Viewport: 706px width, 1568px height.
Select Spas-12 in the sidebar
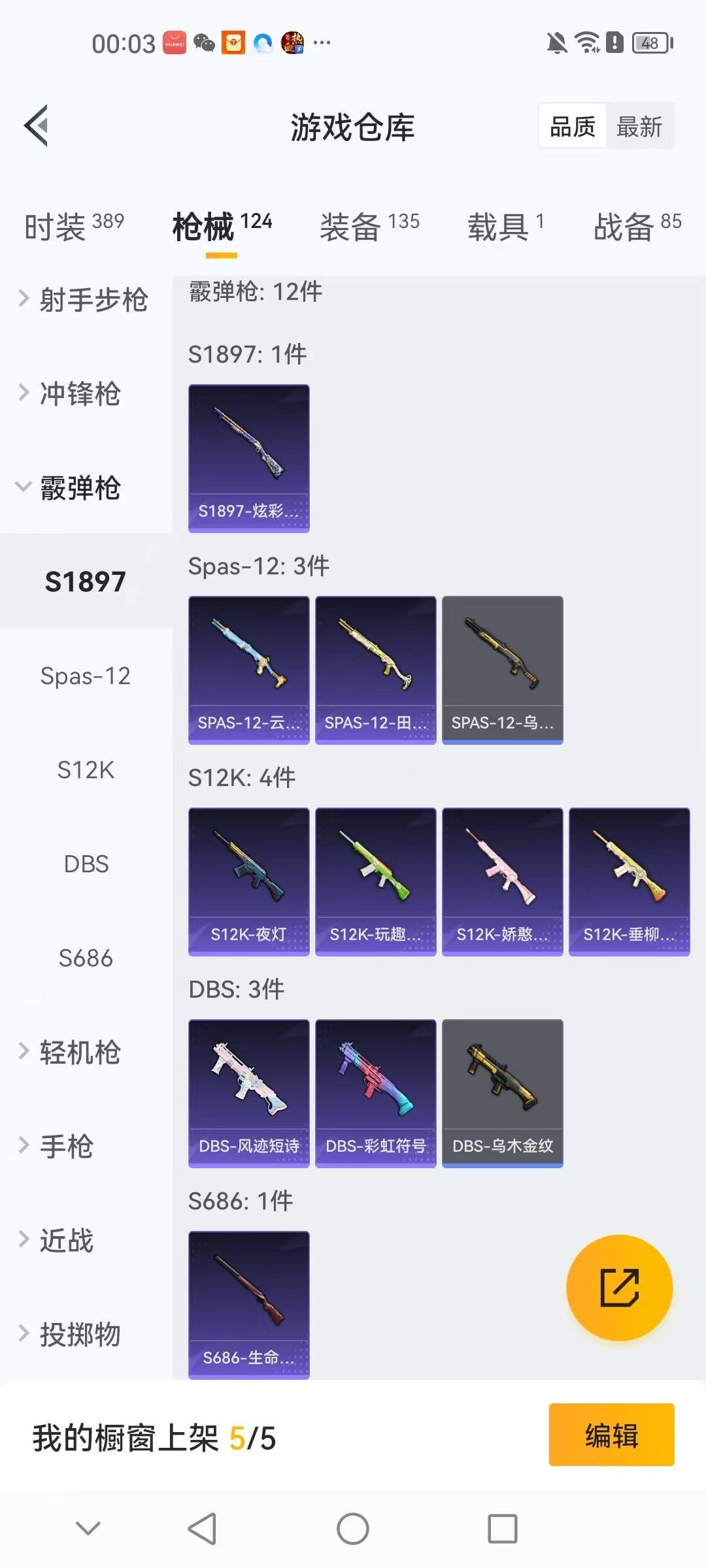[x=86, y=676]
